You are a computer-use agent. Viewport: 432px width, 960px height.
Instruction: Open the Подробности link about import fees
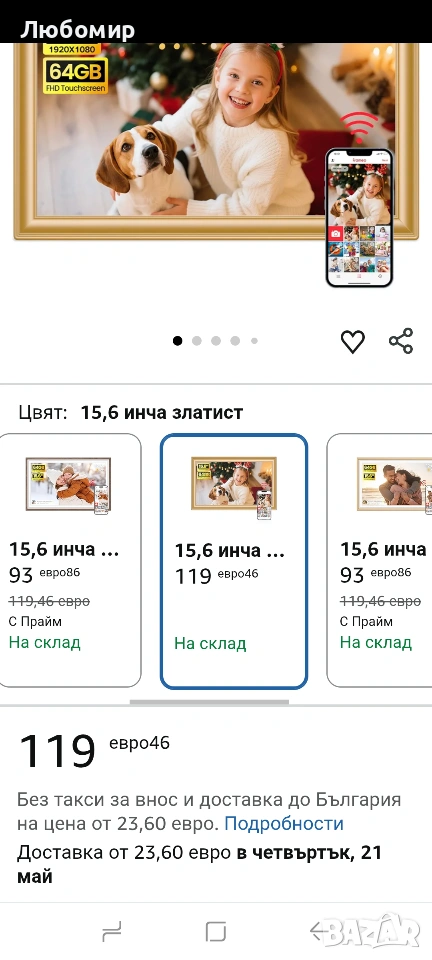[284, 823]
